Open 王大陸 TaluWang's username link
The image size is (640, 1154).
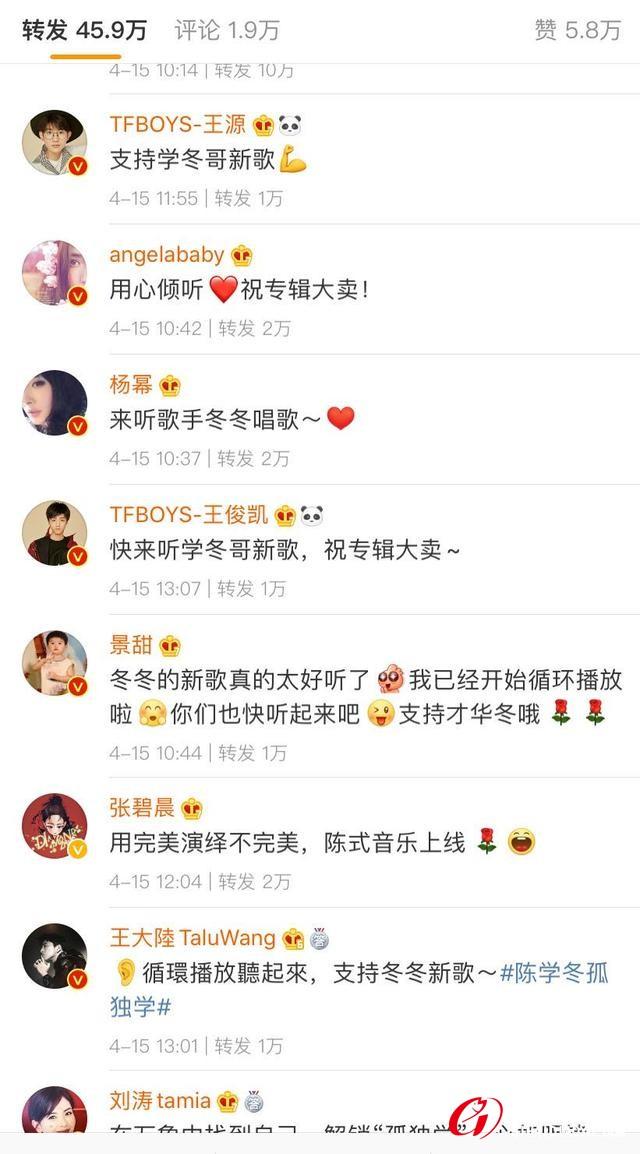pos(192,938)
